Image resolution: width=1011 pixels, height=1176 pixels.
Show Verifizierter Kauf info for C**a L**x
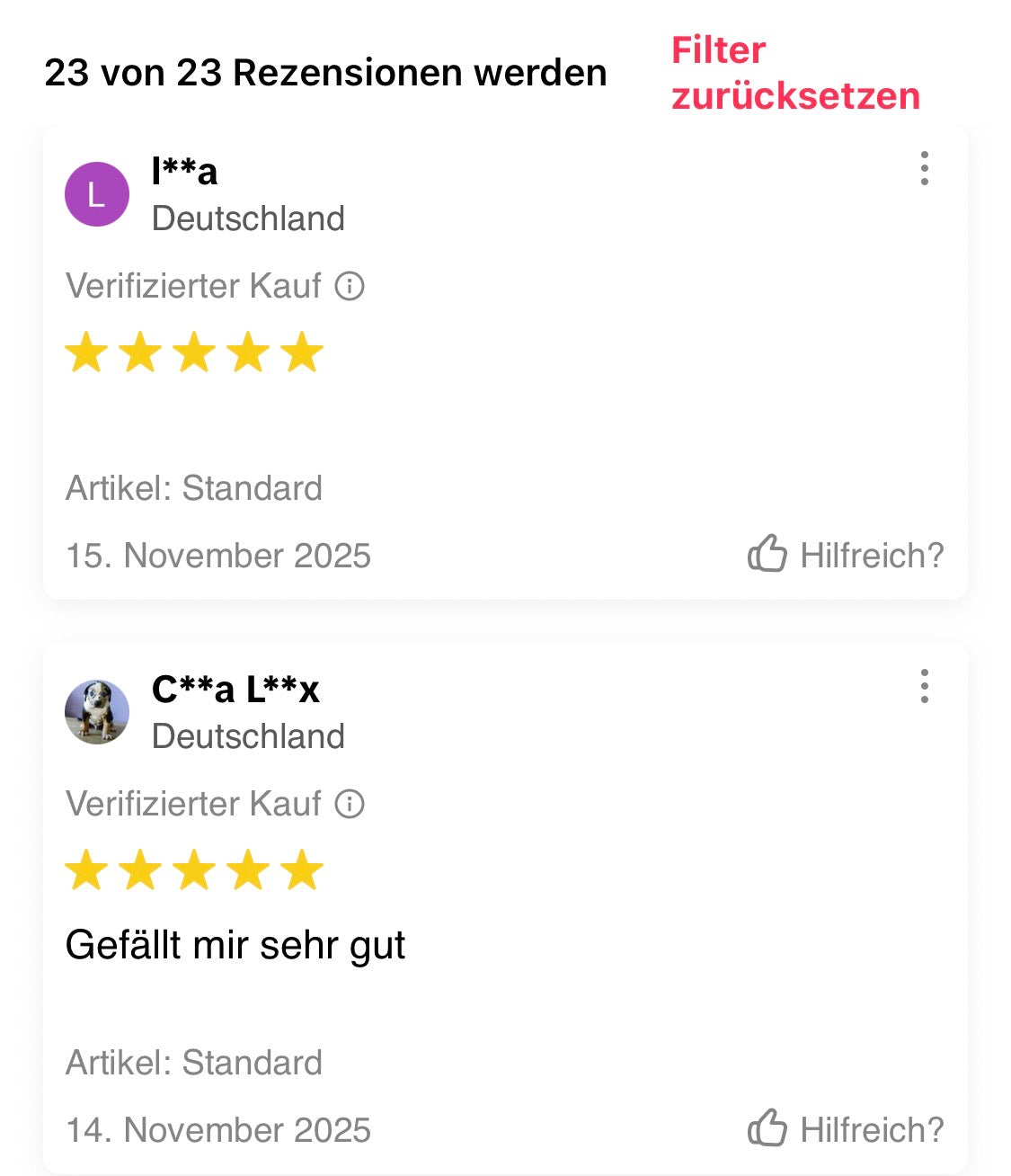350,804
